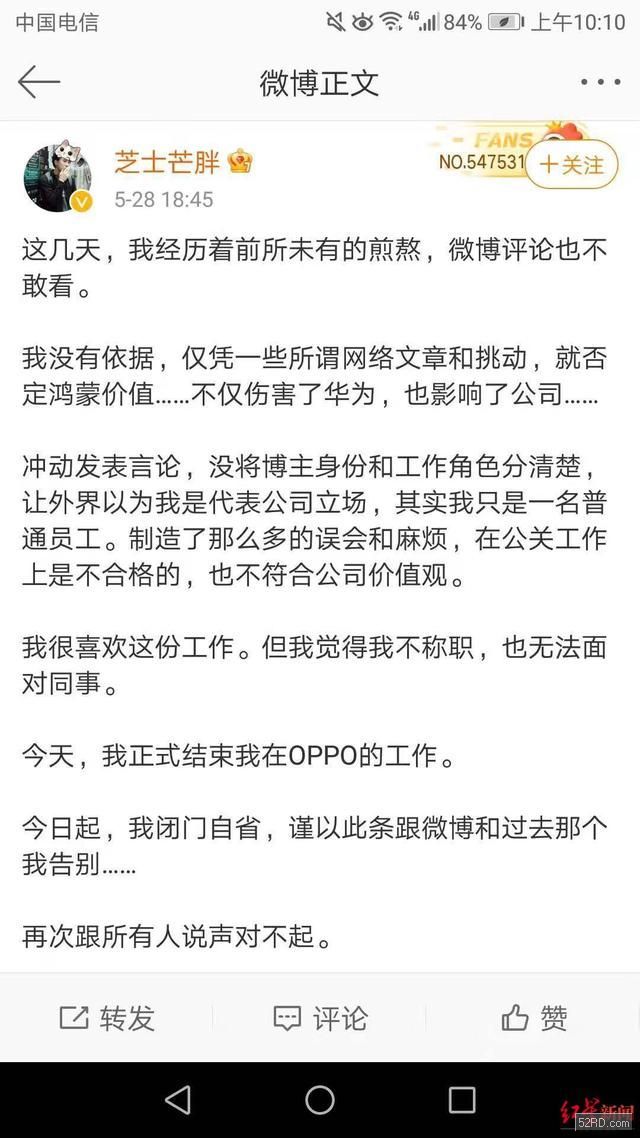The width and height of the screenshot is (640, 1138).
Task: Go back using the top-left arrow
Action: (x=38, y=83)
